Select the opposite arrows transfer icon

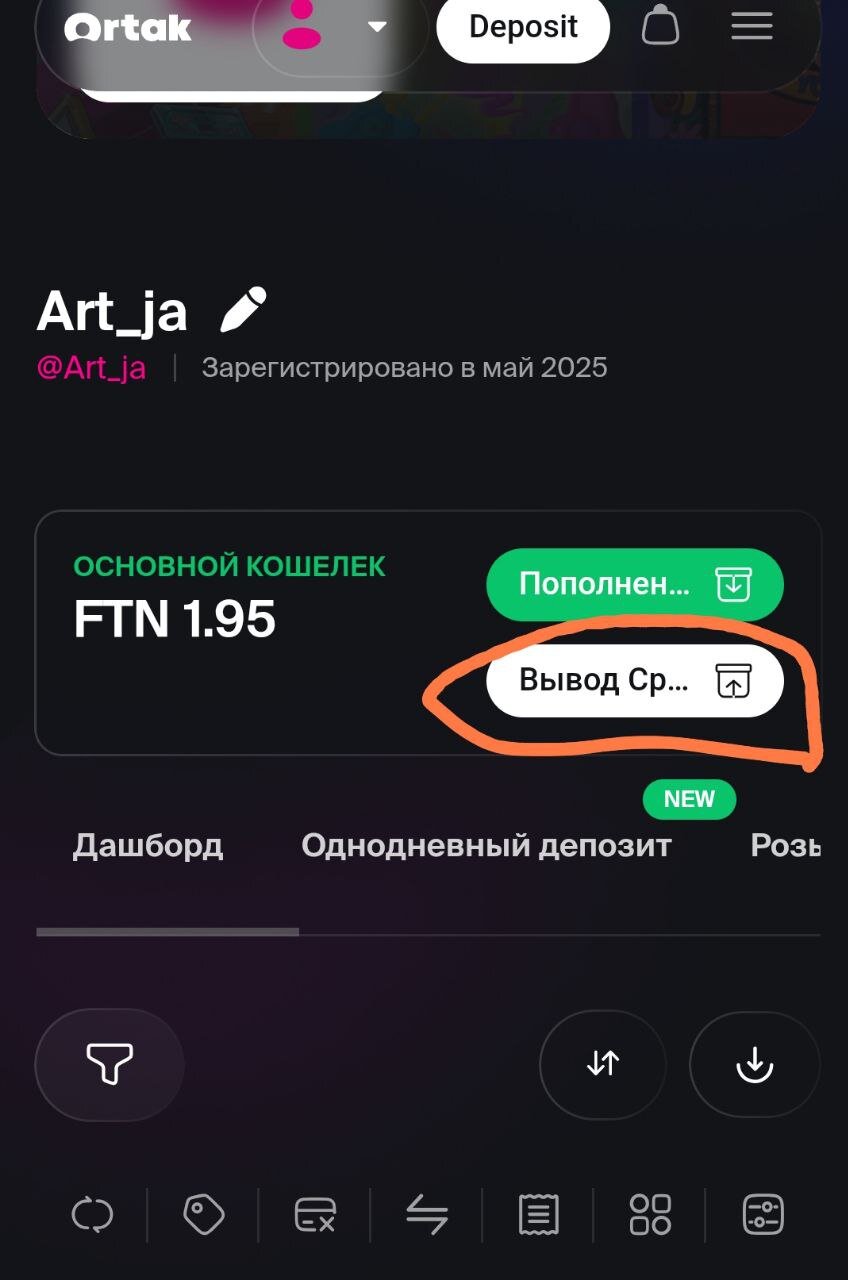pyautogui.click(x=427, y=1215)
